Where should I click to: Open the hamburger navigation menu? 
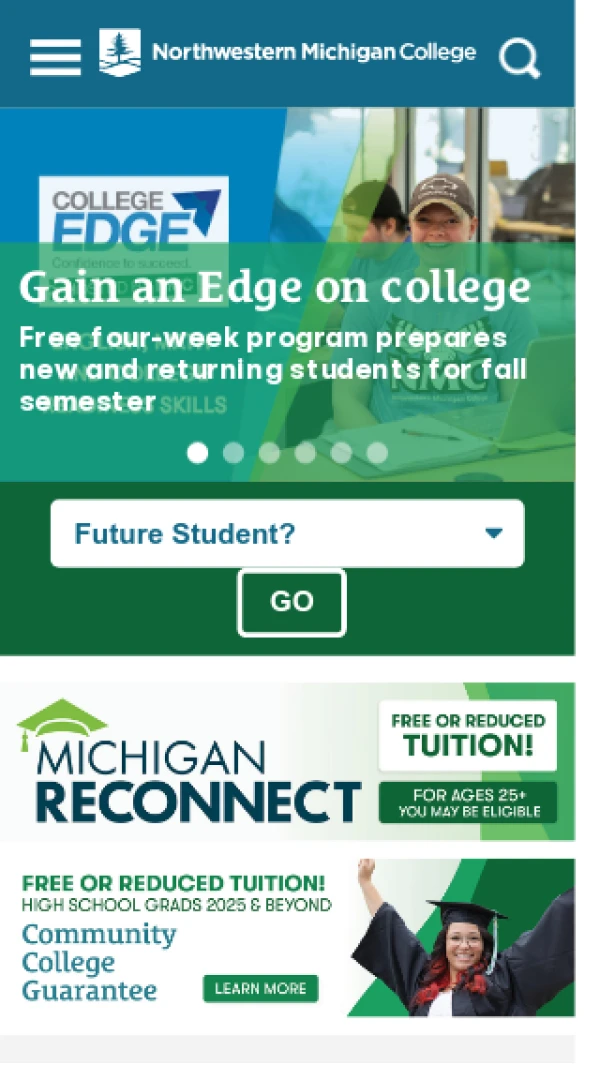pos(55,57)
